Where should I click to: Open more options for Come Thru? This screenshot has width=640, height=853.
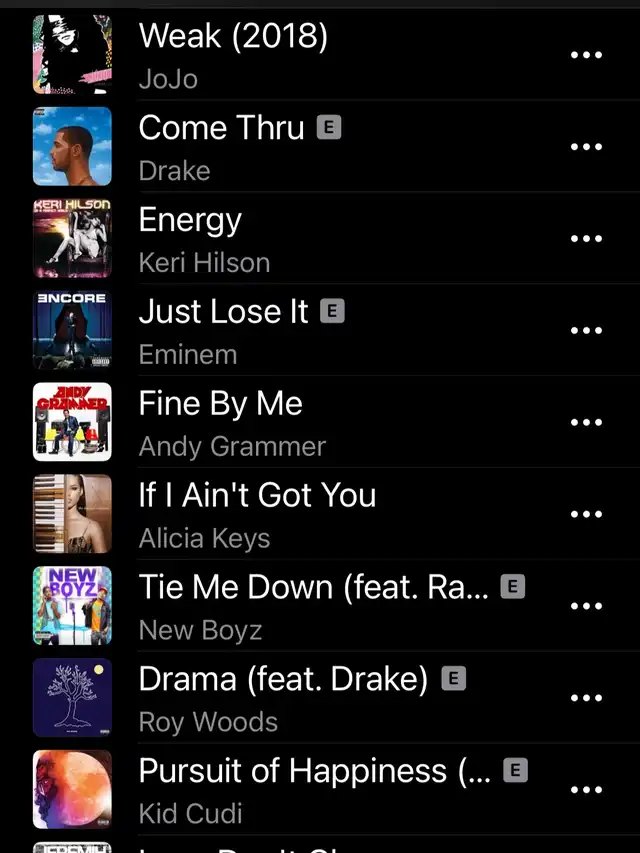click(586, 147)
